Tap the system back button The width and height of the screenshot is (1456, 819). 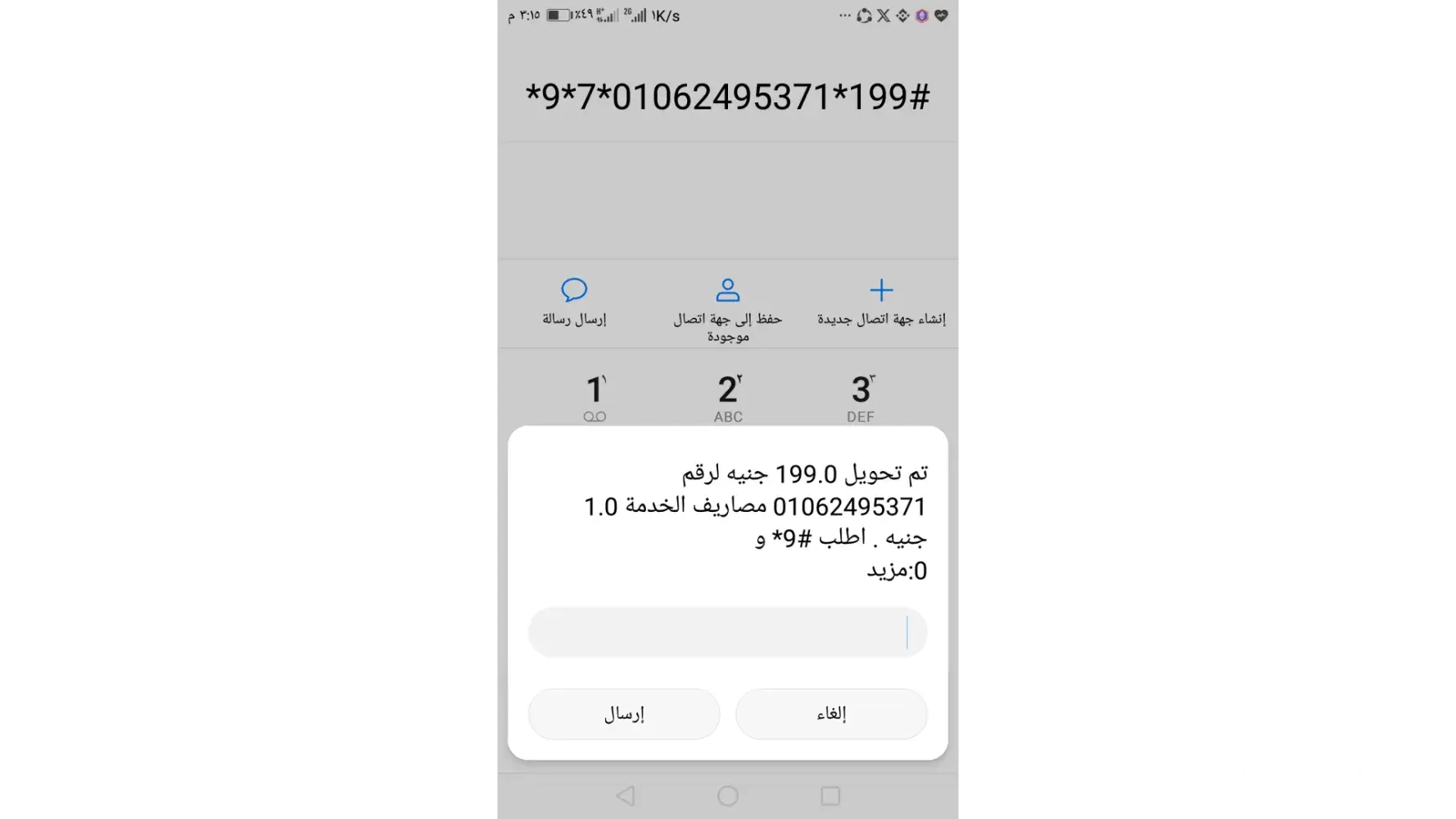point(626,795)
